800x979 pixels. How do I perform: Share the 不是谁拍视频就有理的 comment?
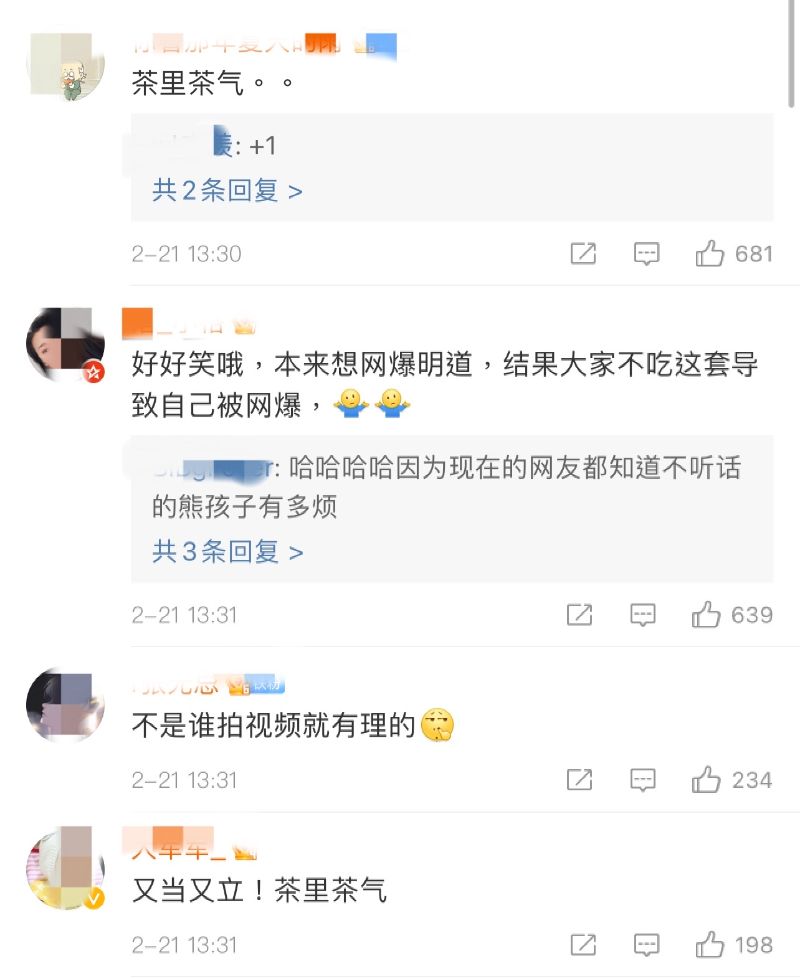[x=579, y=780]
